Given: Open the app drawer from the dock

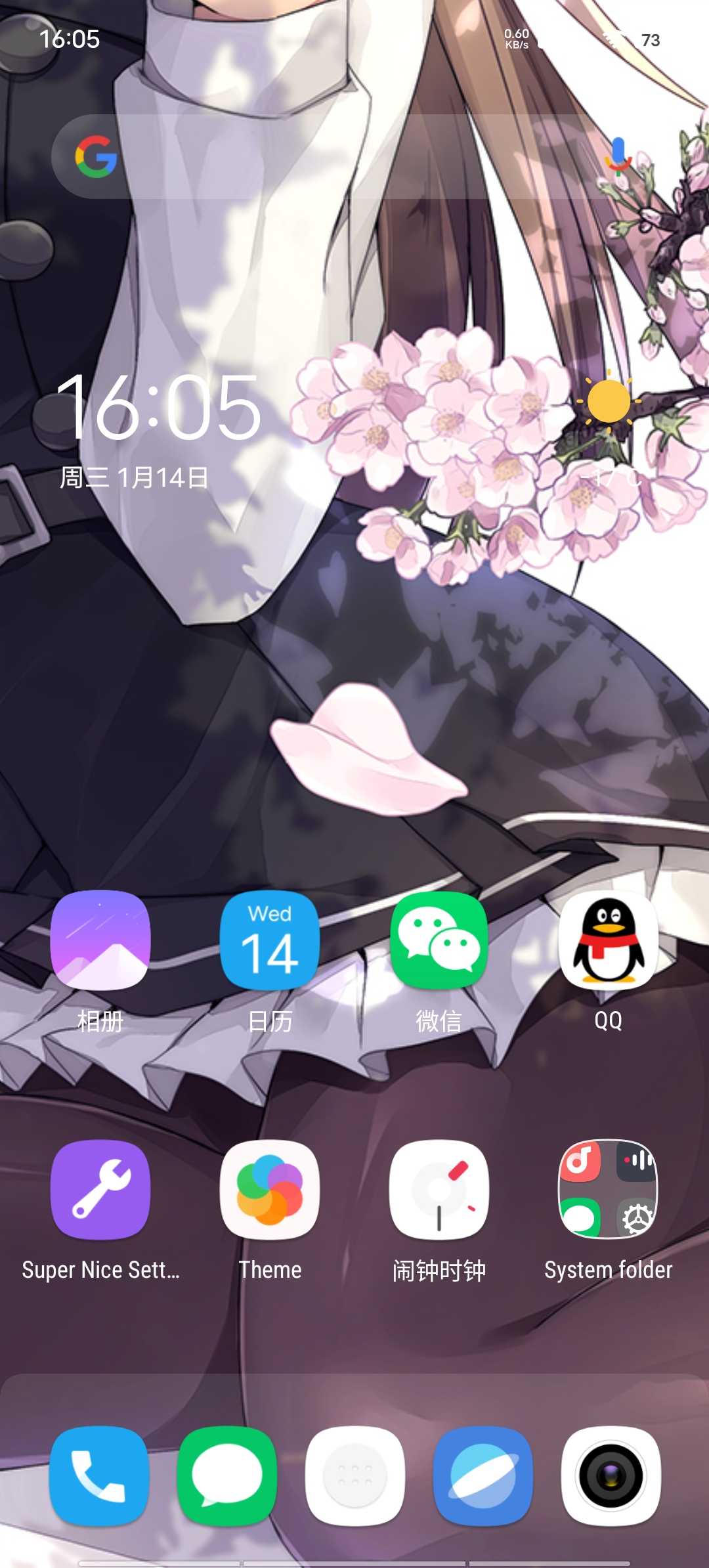Looking at the screenshot, I should pyautogui.click(x=354, y=1476).
